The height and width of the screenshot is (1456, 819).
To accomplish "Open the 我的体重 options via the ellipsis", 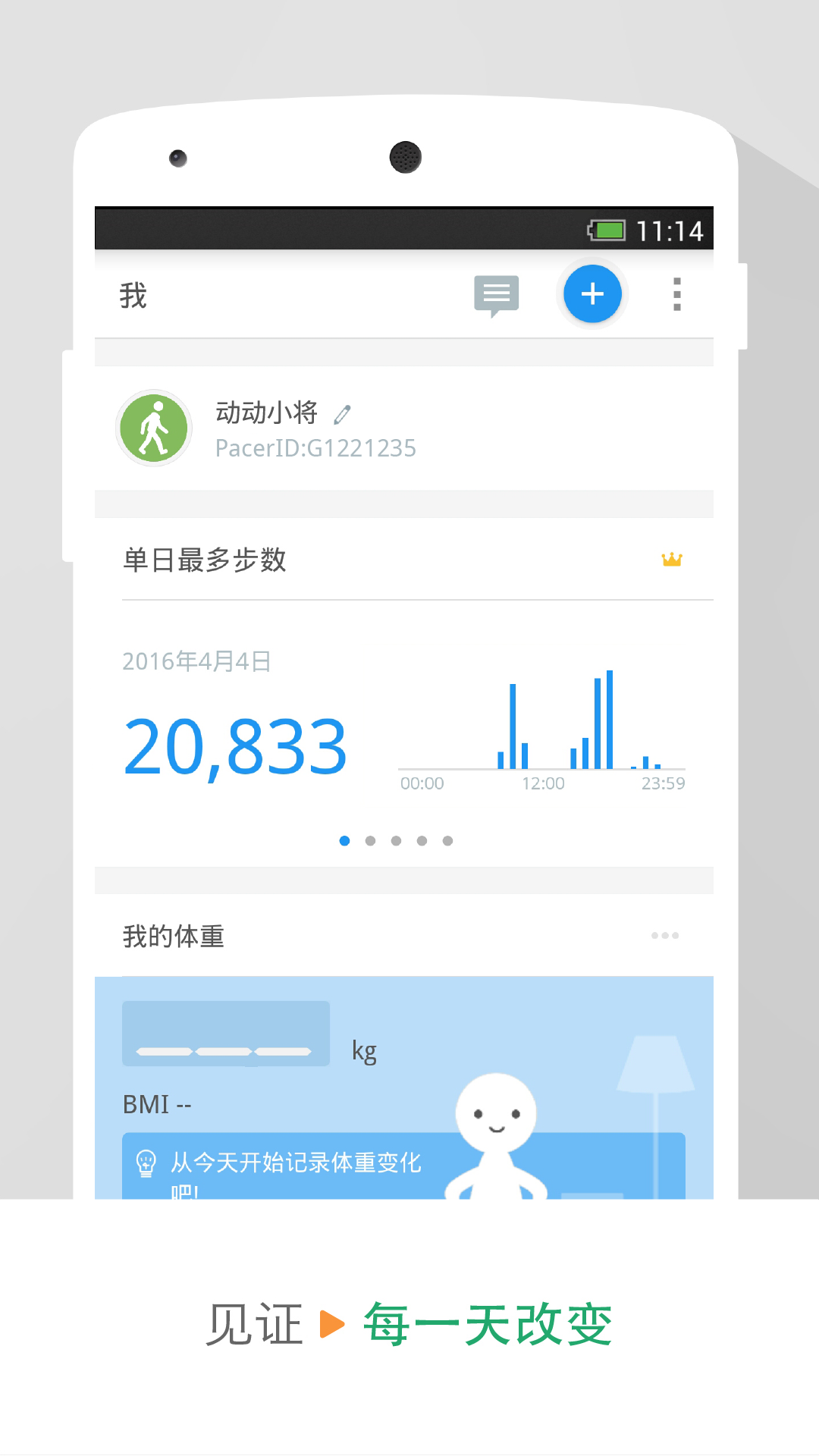I will [x=665, y=936].
